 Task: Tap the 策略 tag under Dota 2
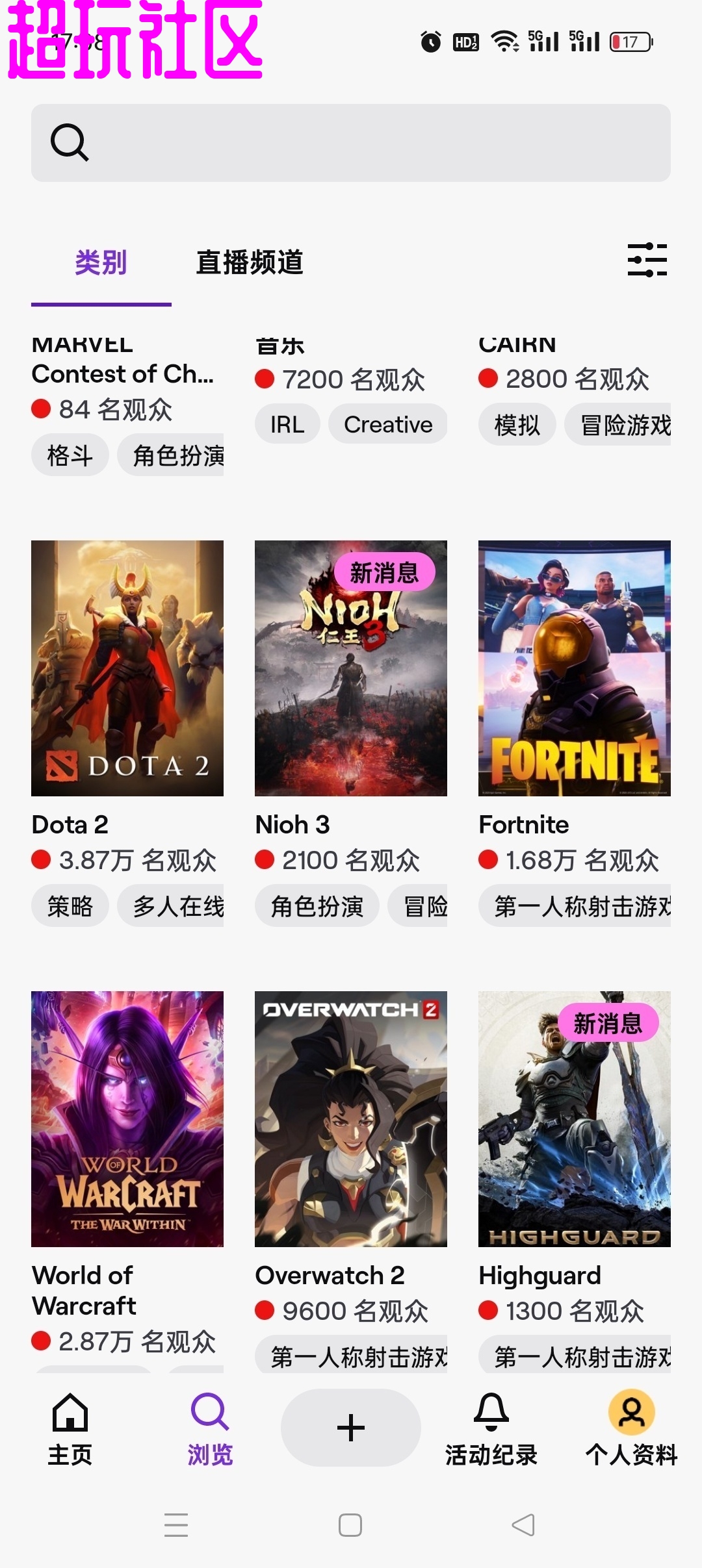pyautogui.click(x=70, y=905)
